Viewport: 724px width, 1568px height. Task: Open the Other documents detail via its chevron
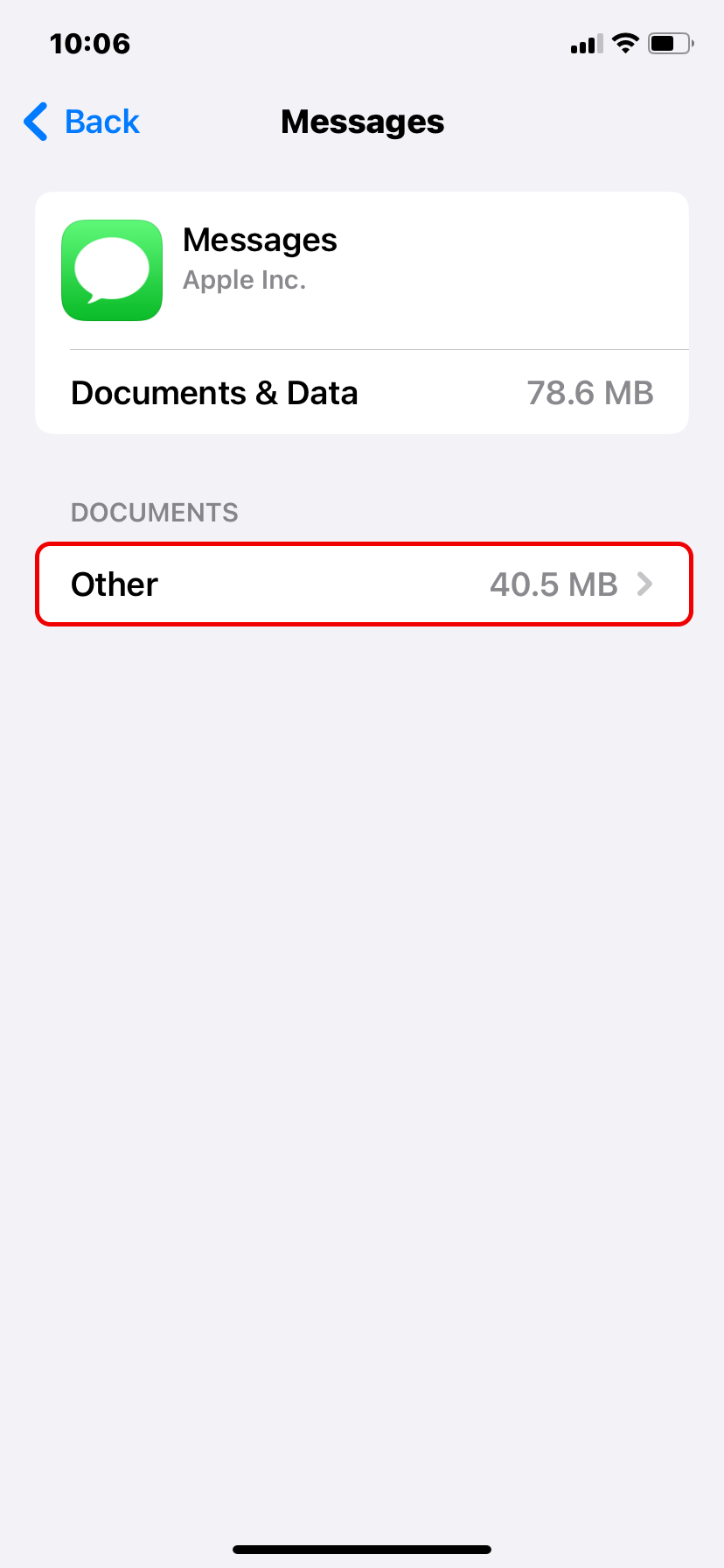coord(644,584)
